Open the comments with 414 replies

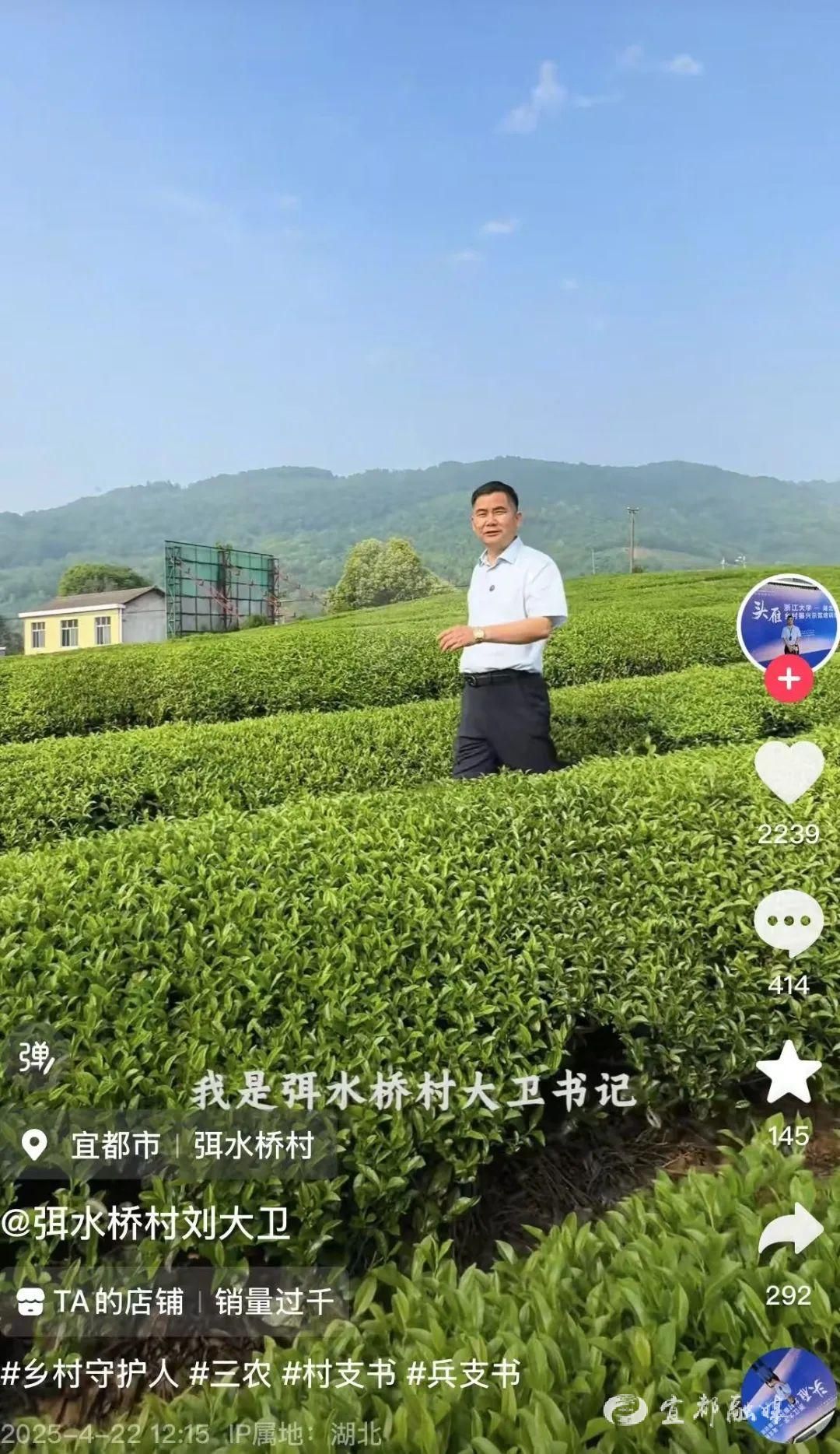789,923
